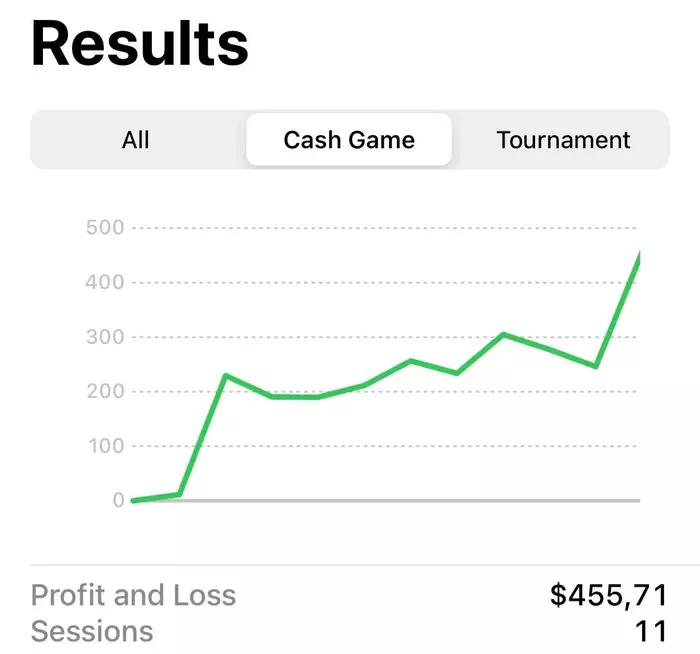Show Tournament results
The image size is (700, 654).
point(563,140)
